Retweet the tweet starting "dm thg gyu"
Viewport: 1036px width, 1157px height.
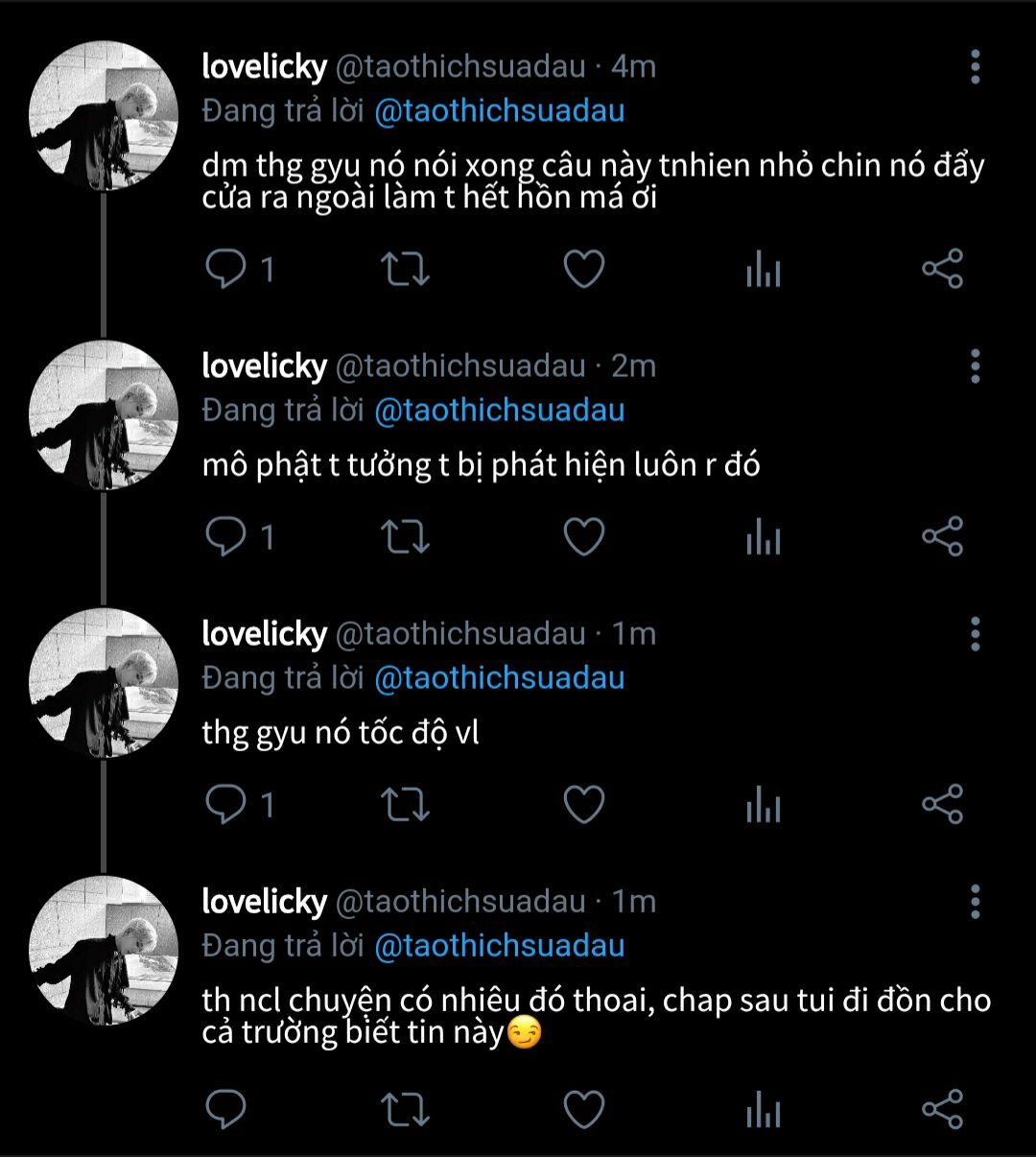point(405,270)
